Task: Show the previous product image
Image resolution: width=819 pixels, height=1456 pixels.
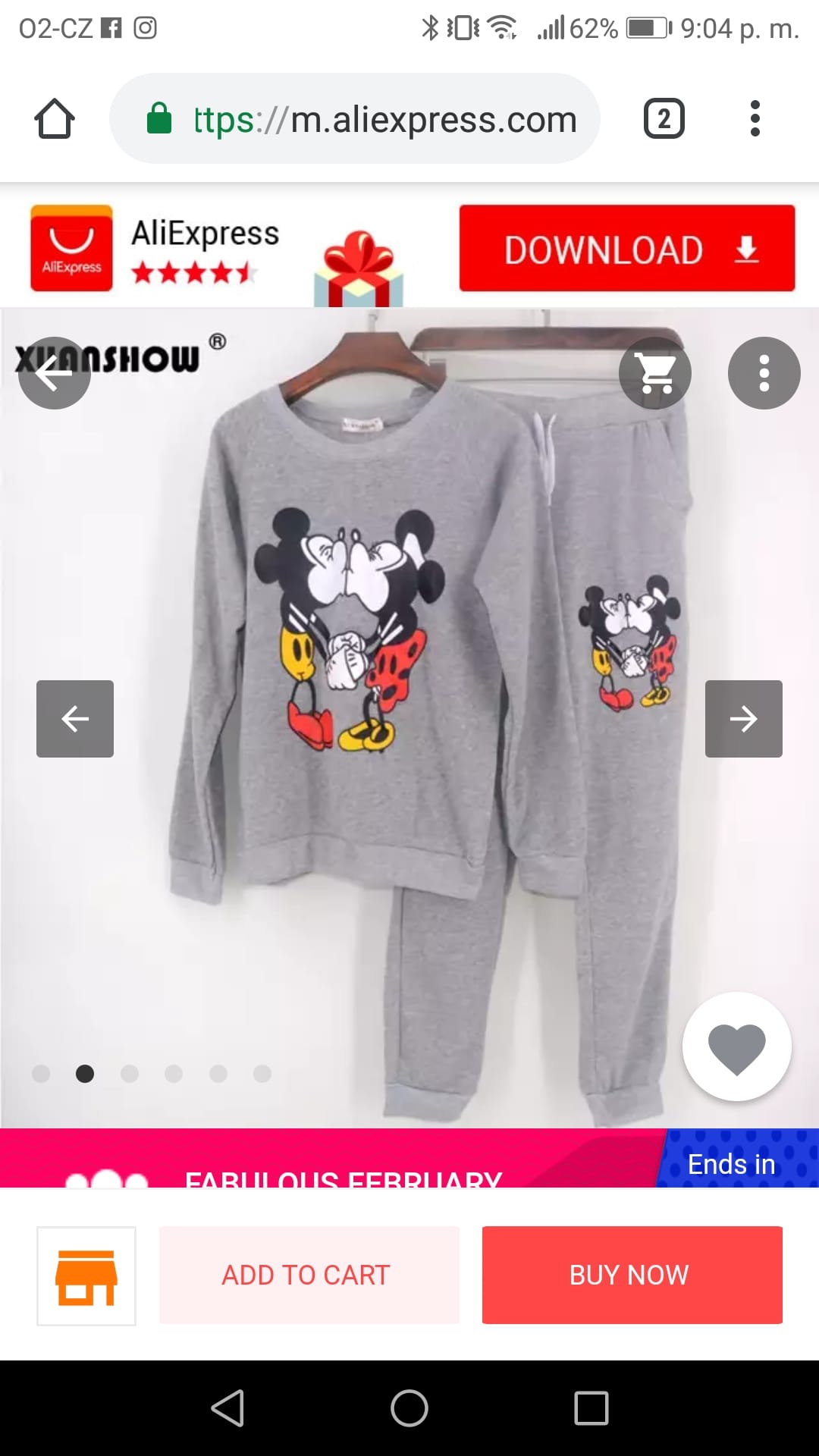Action: [x=75, y=718]
